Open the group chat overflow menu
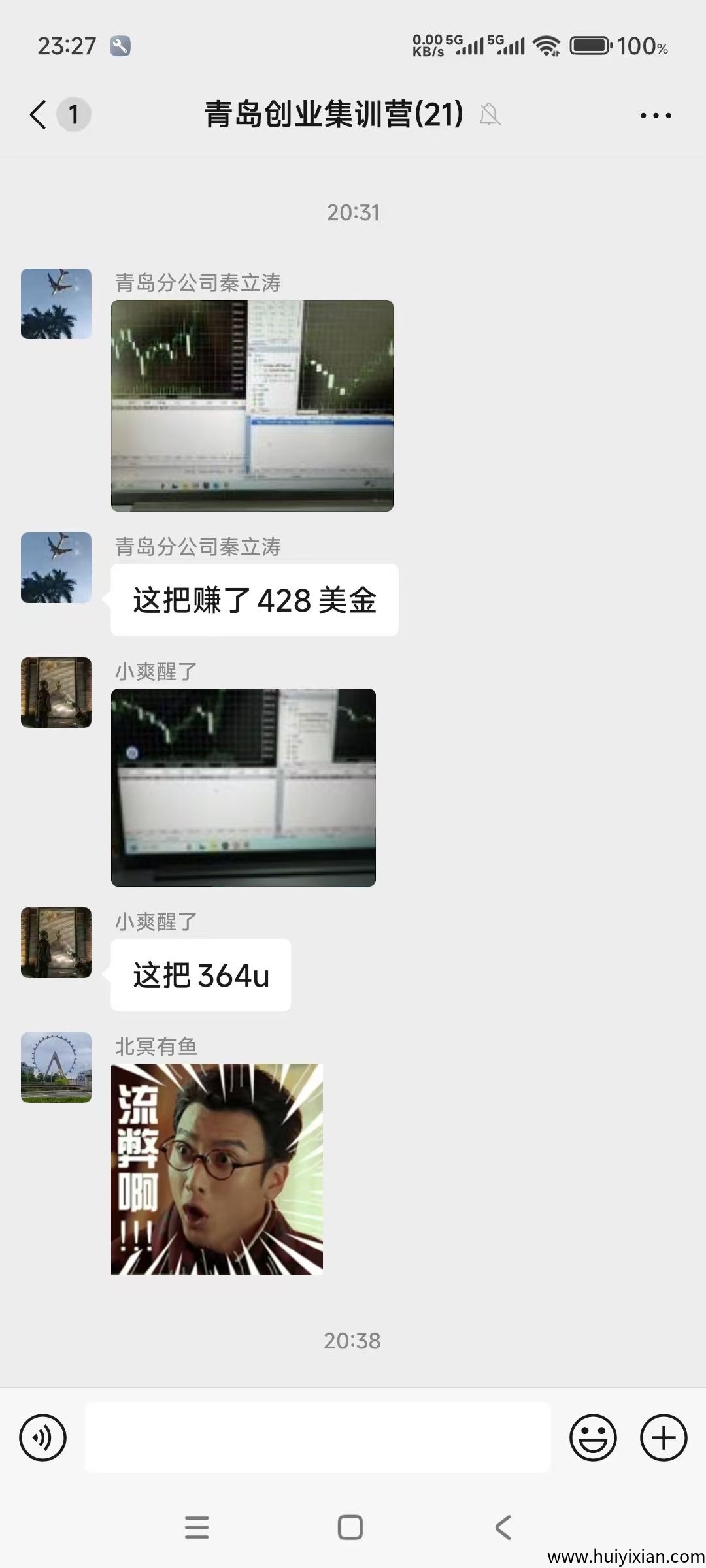 pos(655,116)
